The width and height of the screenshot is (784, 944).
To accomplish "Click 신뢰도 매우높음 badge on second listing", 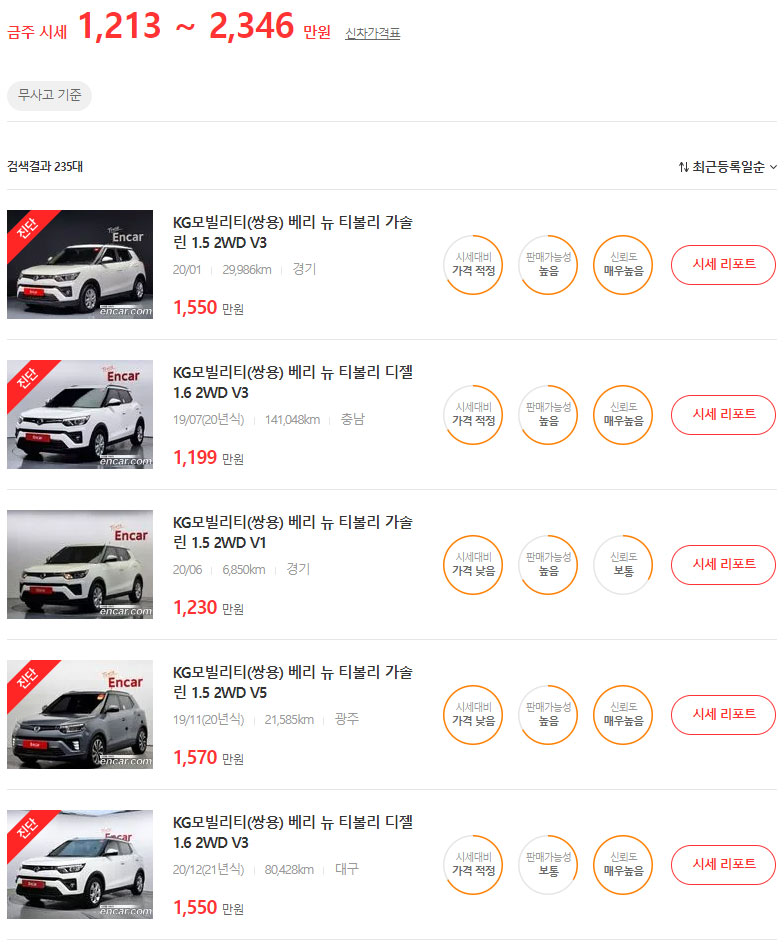I will click(623, 415).
